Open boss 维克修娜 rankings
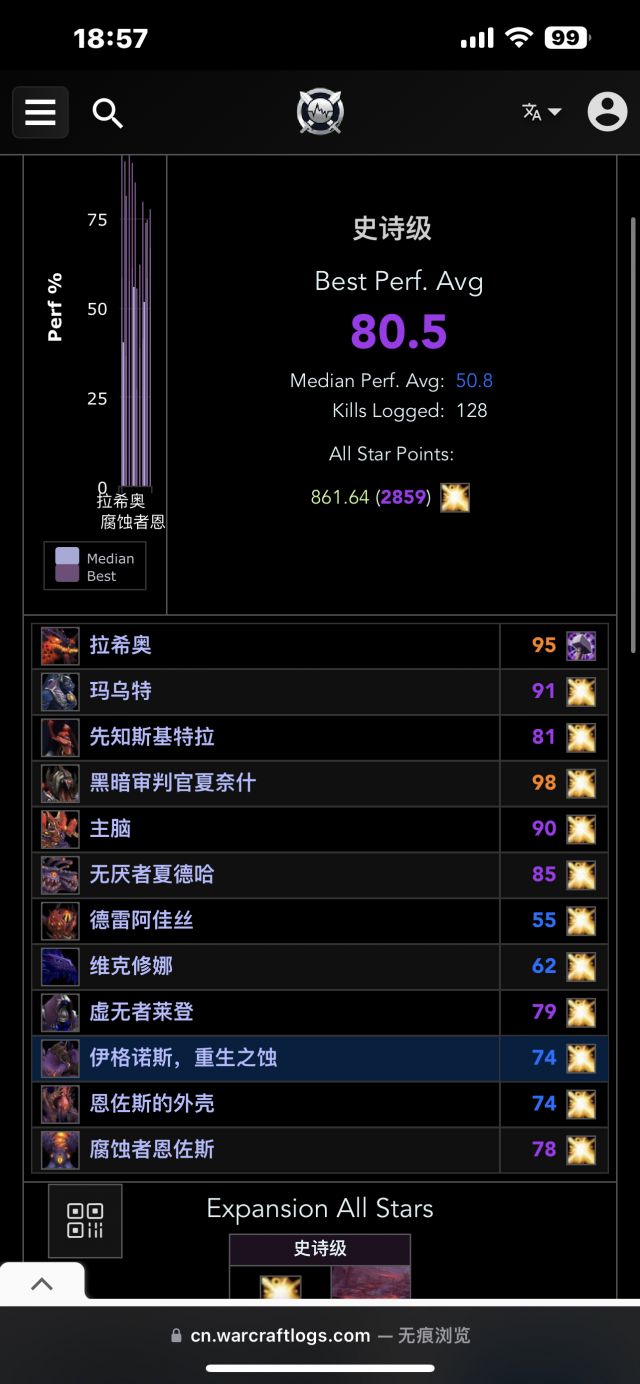This screenshot has height=1384, width=640. (131, 967)
